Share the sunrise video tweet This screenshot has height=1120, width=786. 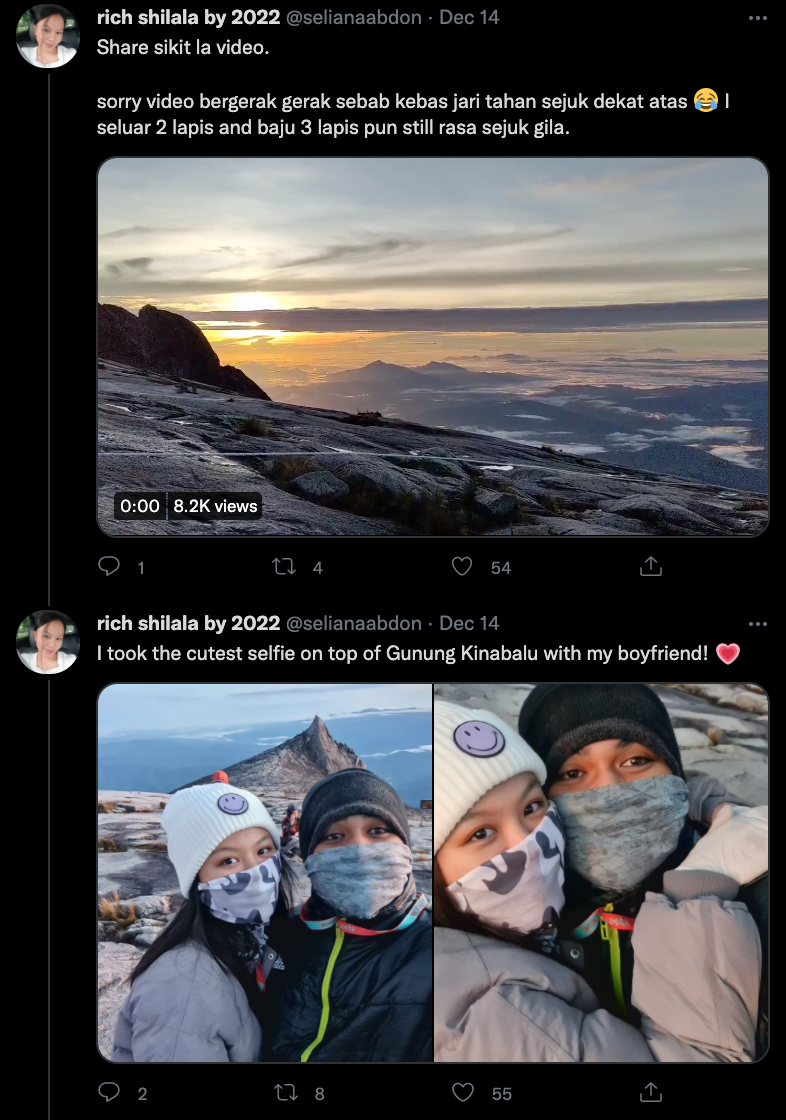(x=651, y=567)
